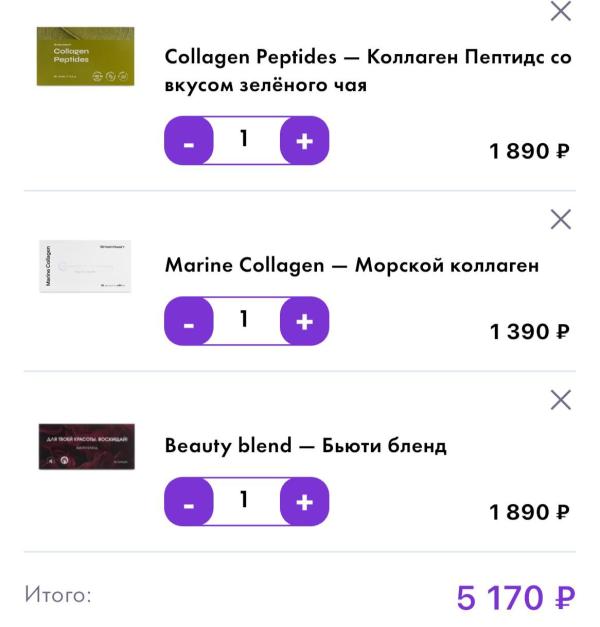Remove Collagen Peptides from the cart
Image resolution: width=600 pixels, height=627 pixels.
tap(561, 12)
